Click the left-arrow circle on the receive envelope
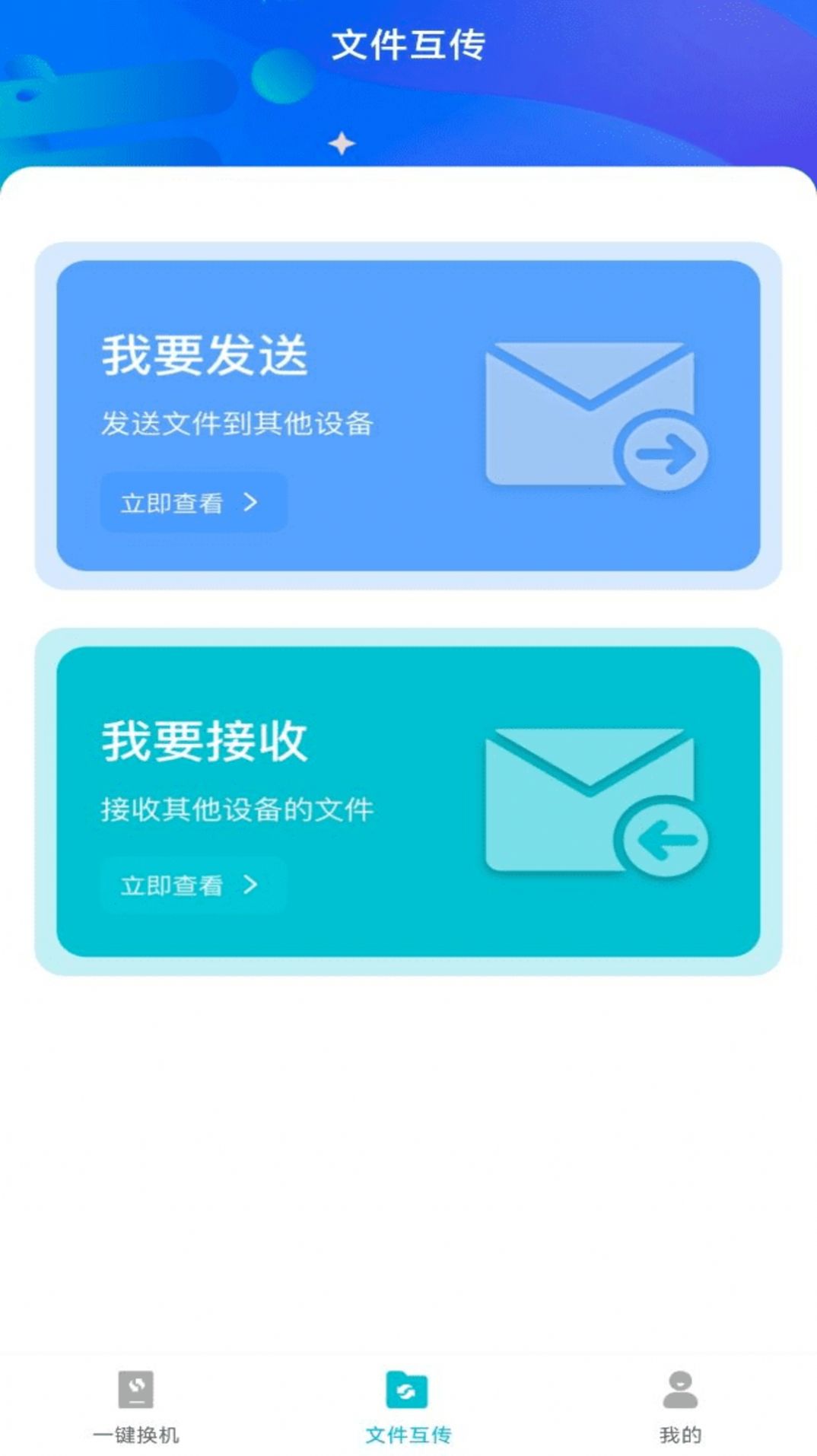Screen dimensions: 817x1456 [664, 839]
